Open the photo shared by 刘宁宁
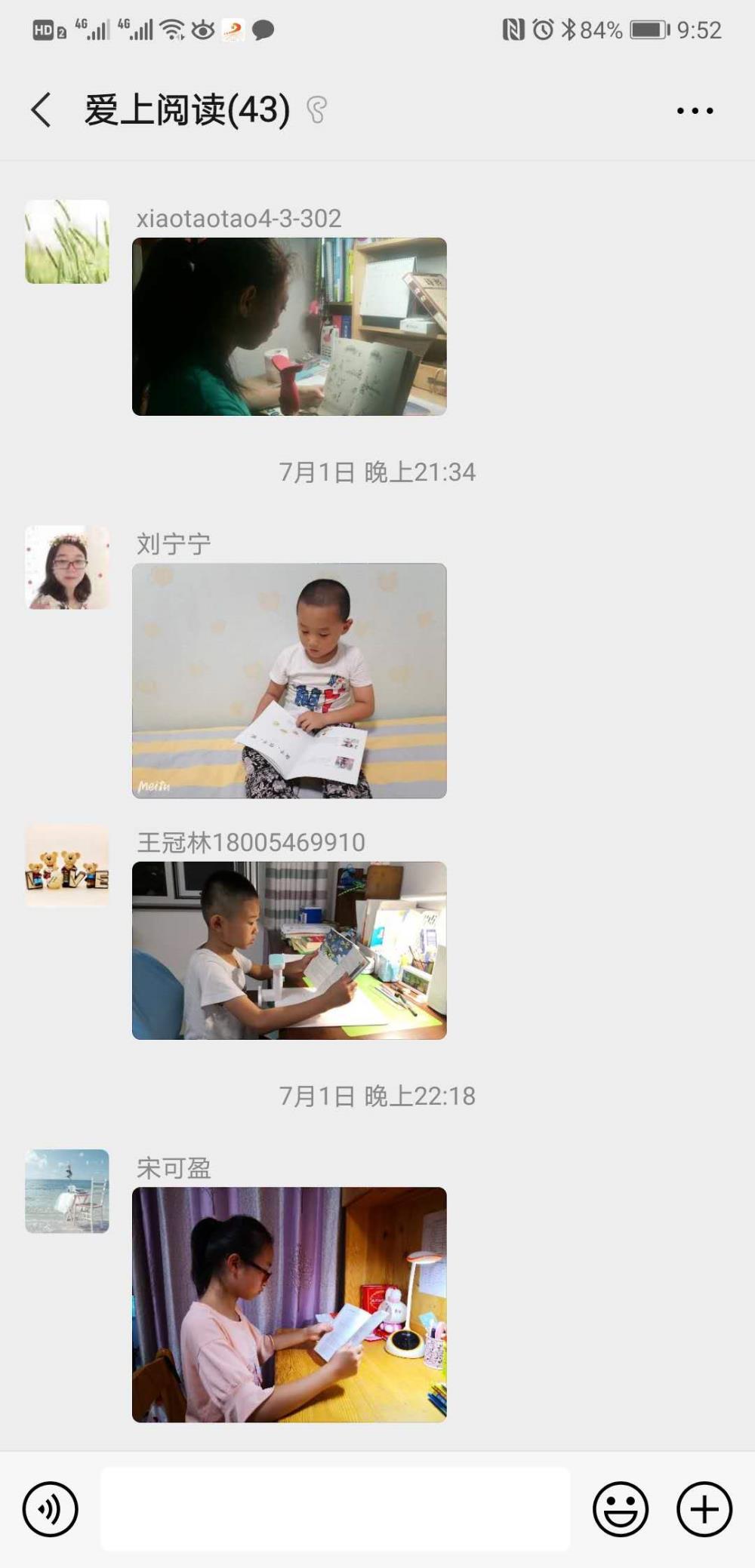755x1568 pixels. (x=289, y=681)
